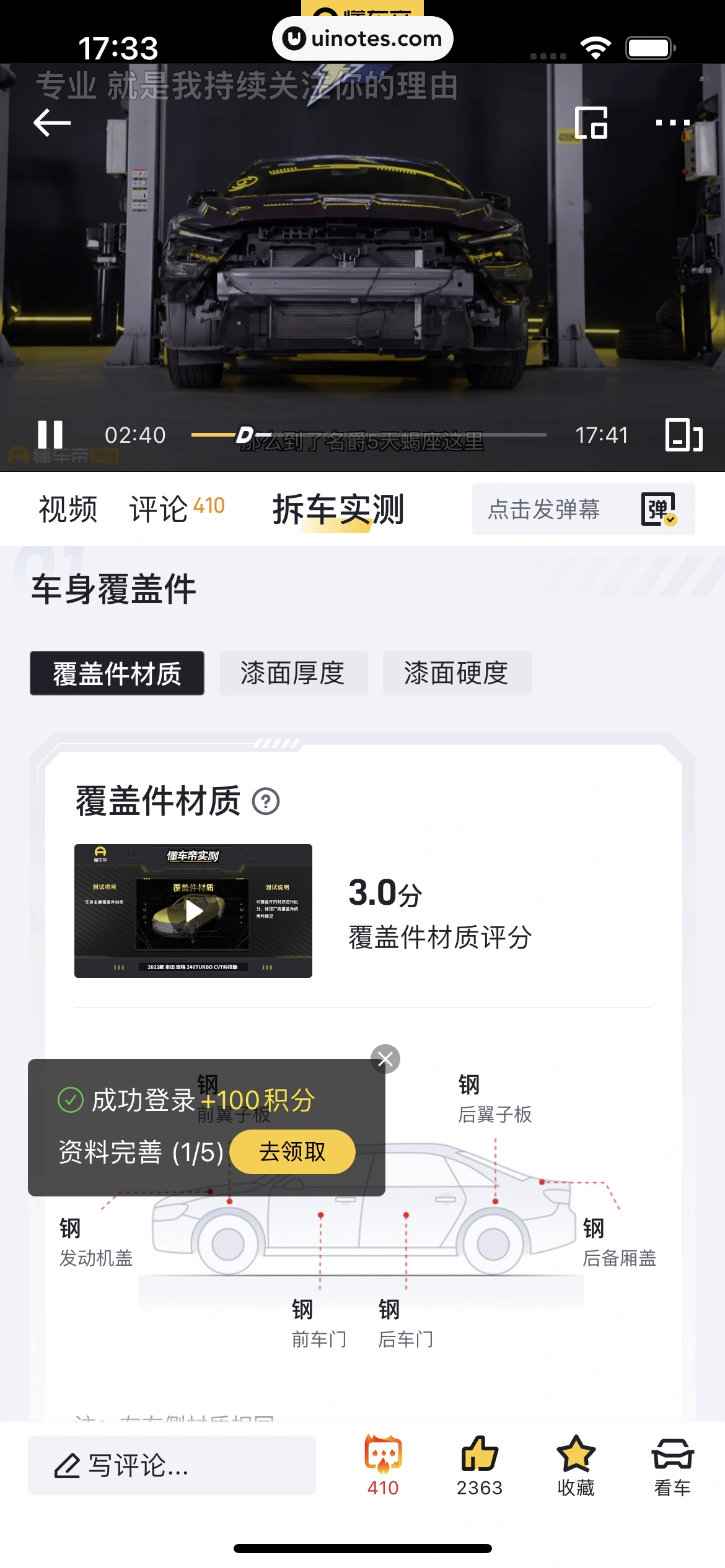Switch to the 漆面硬度 chip
The width and height of the screenshot is (725, 1568).
(457, 673)
